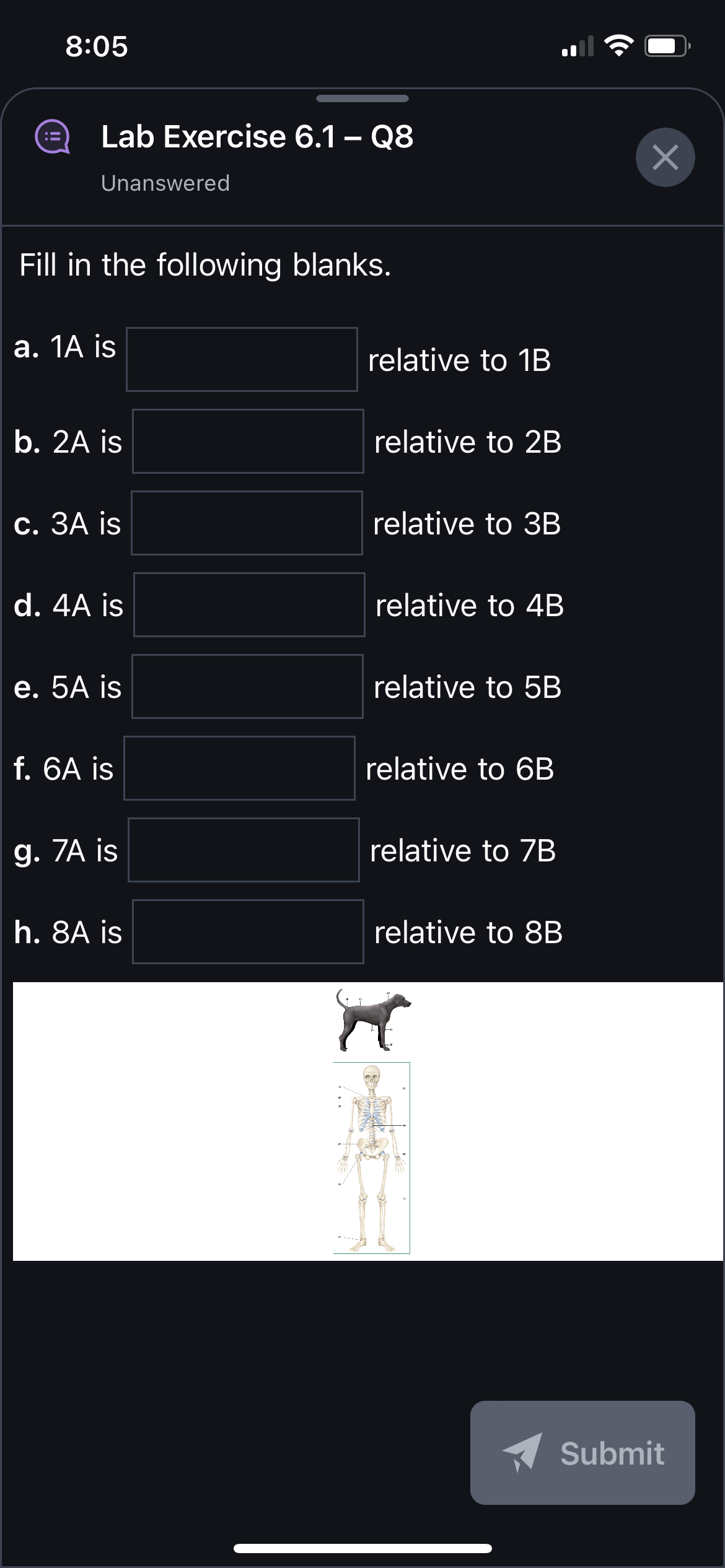Submit the answers
Image resolution: width=725 pixels, height=1568 pixels.
click(582, 1452)
